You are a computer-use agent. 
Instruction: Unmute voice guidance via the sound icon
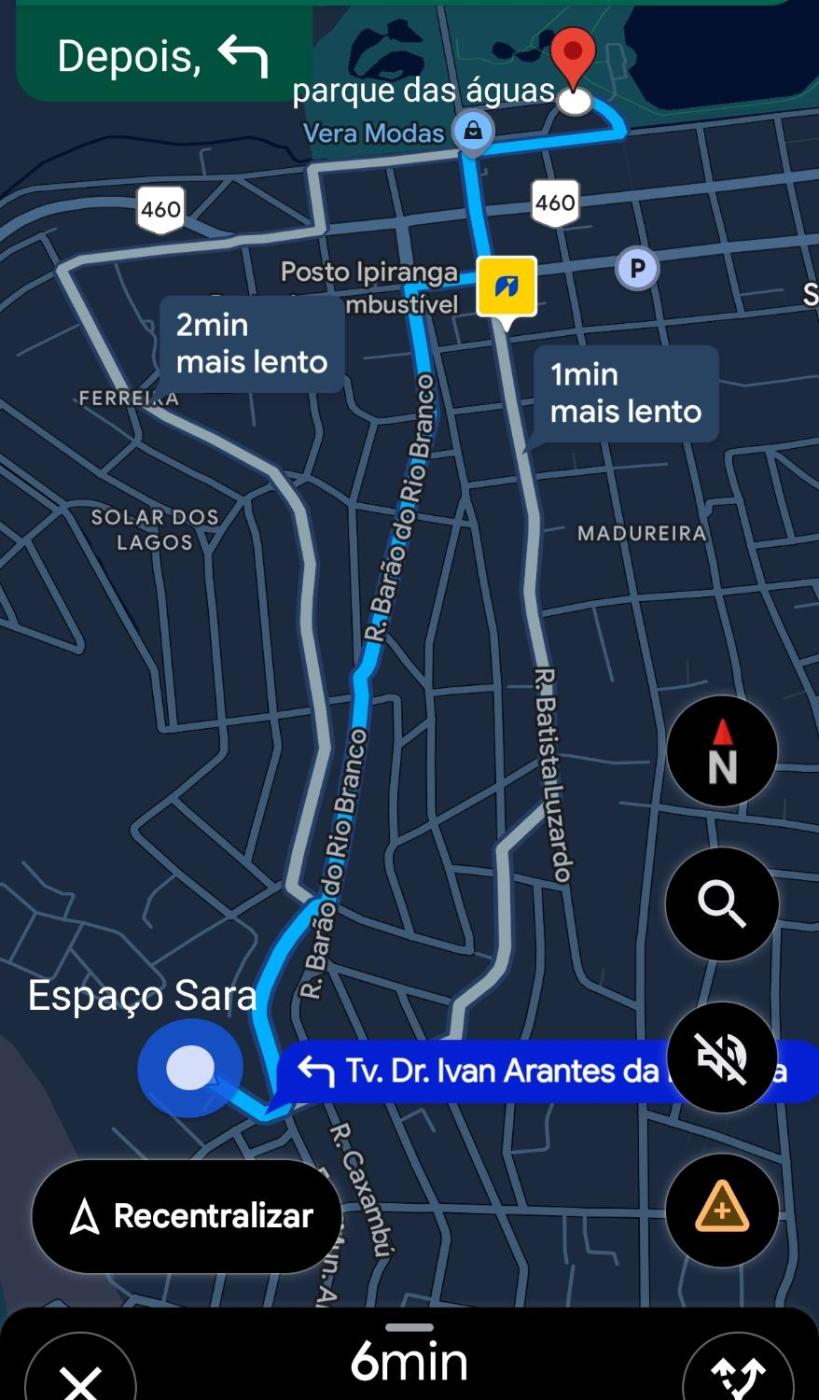[721, 1058]
